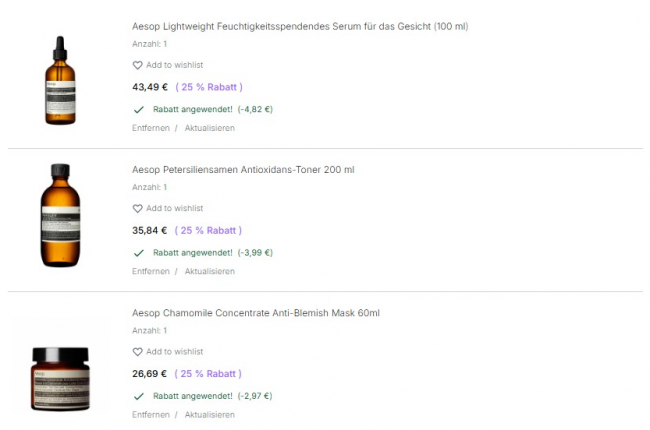Remove the Petersiliensamen Antioxidans-Toner item
The width and height of the screenshot is (650, 430).
coord(150,271)
